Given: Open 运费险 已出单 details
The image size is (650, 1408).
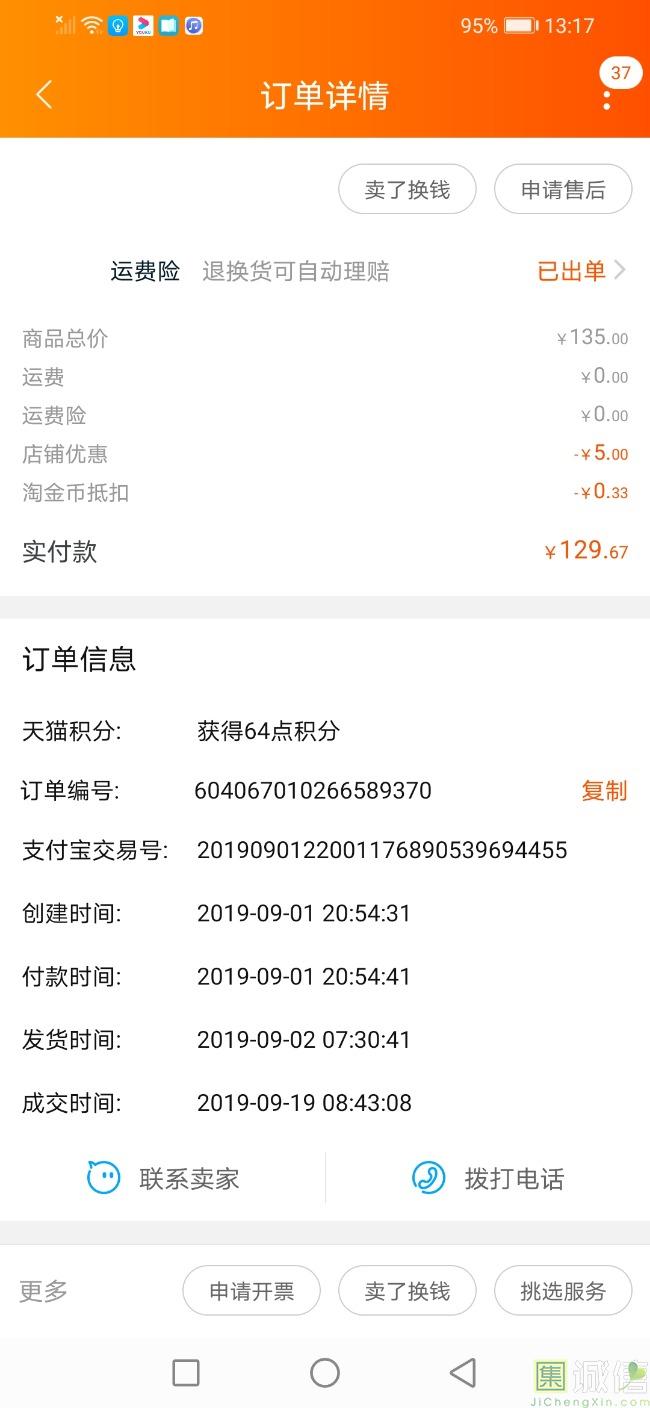Looking at the screenshot, I should pyautogui.click(x=581, y=271).
